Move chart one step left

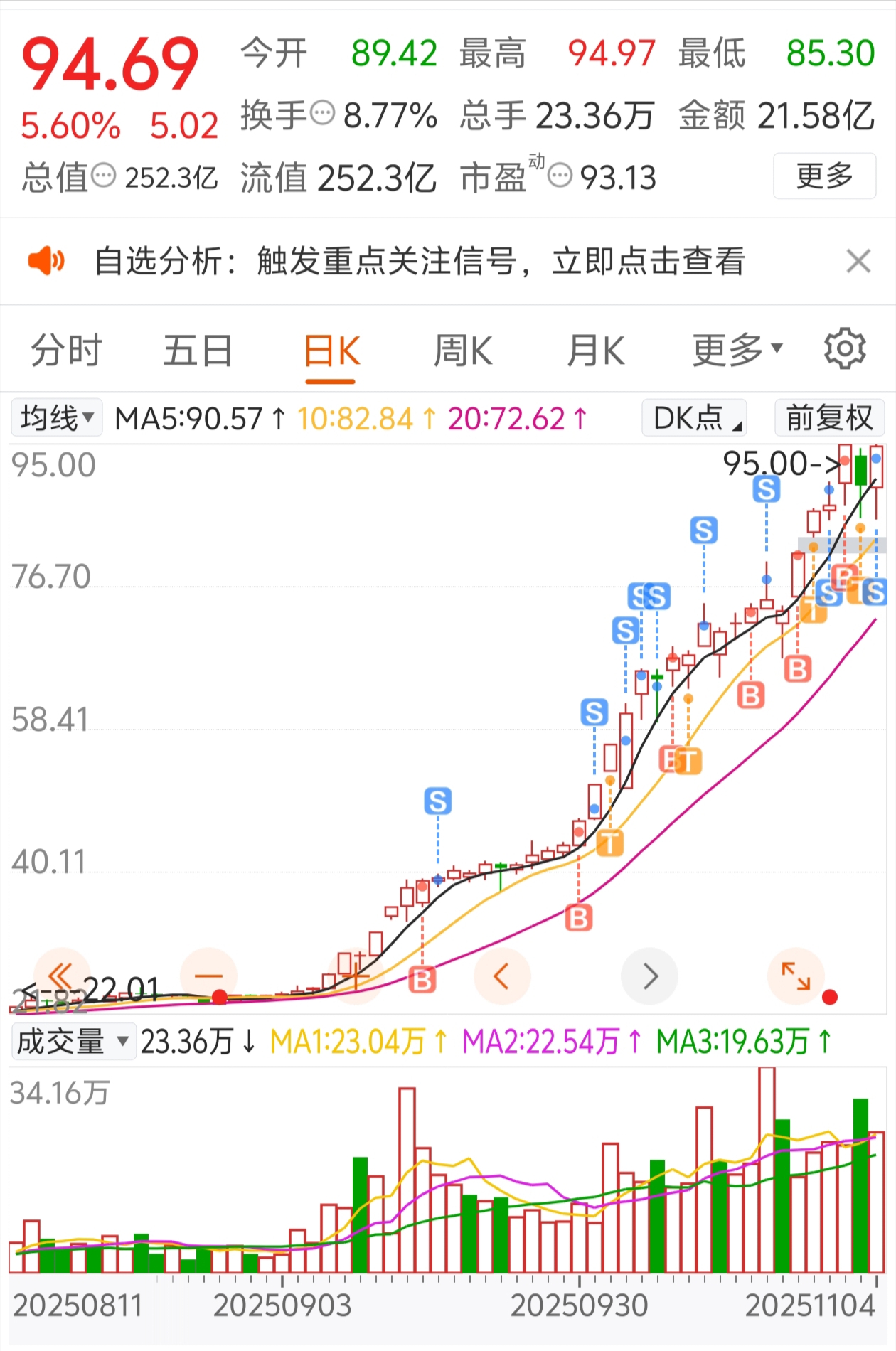click(x=502, y=976)
